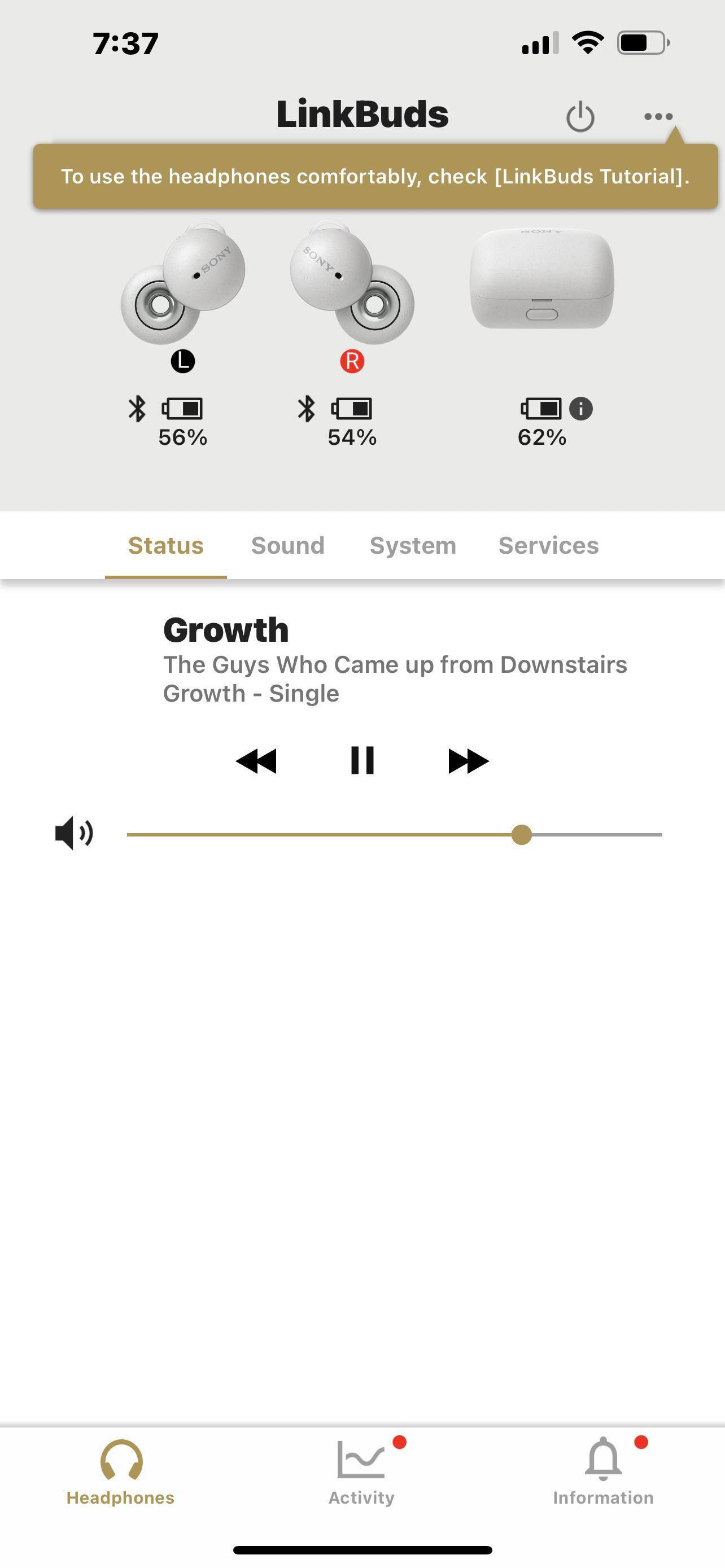
Task: View charging case battery info
Action: (x=580, y=409)
